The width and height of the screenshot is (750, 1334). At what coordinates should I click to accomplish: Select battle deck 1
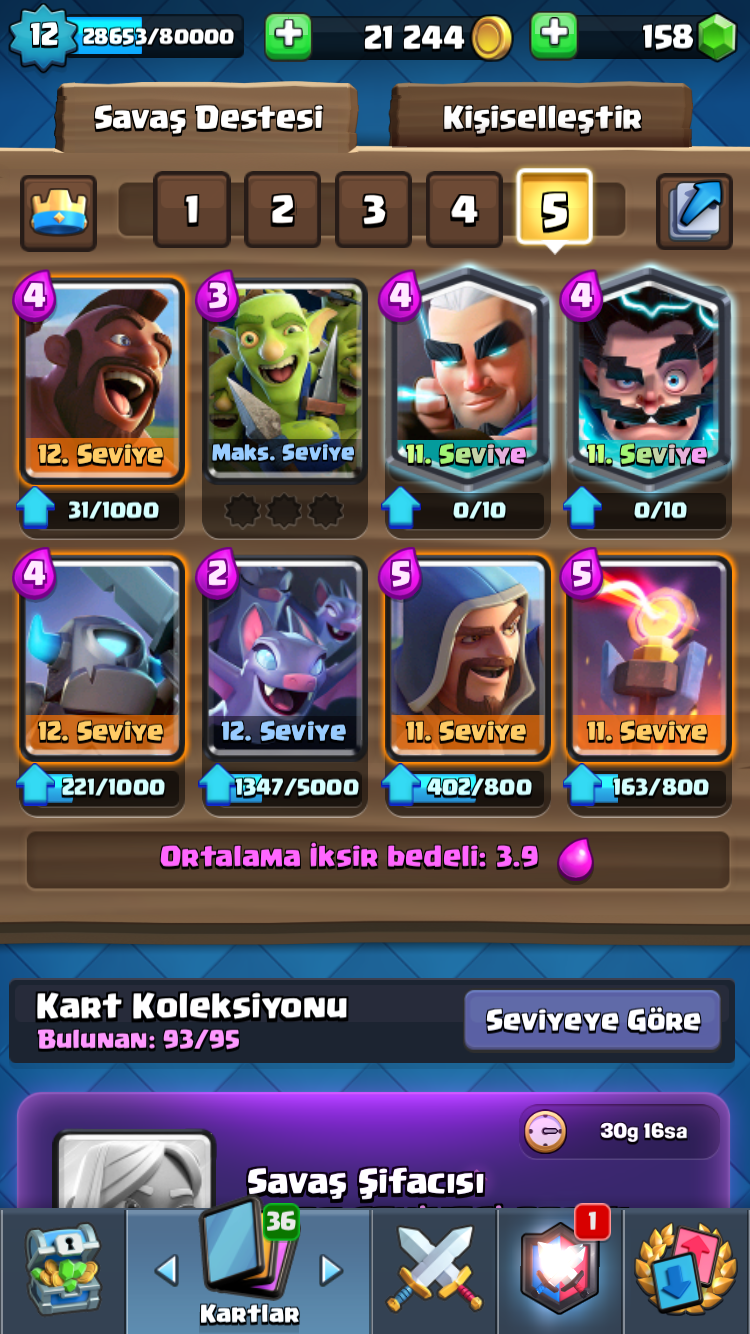coord(191,210)
